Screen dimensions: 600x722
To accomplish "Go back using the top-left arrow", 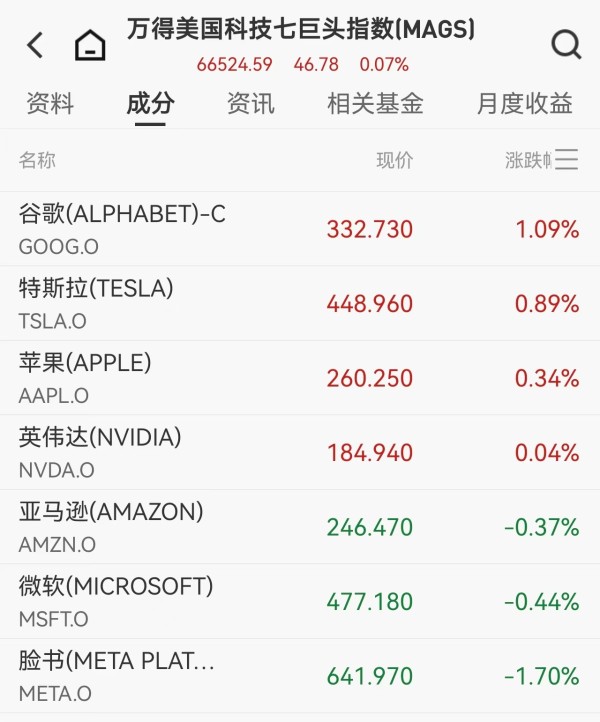I will [x=35, y=45].
